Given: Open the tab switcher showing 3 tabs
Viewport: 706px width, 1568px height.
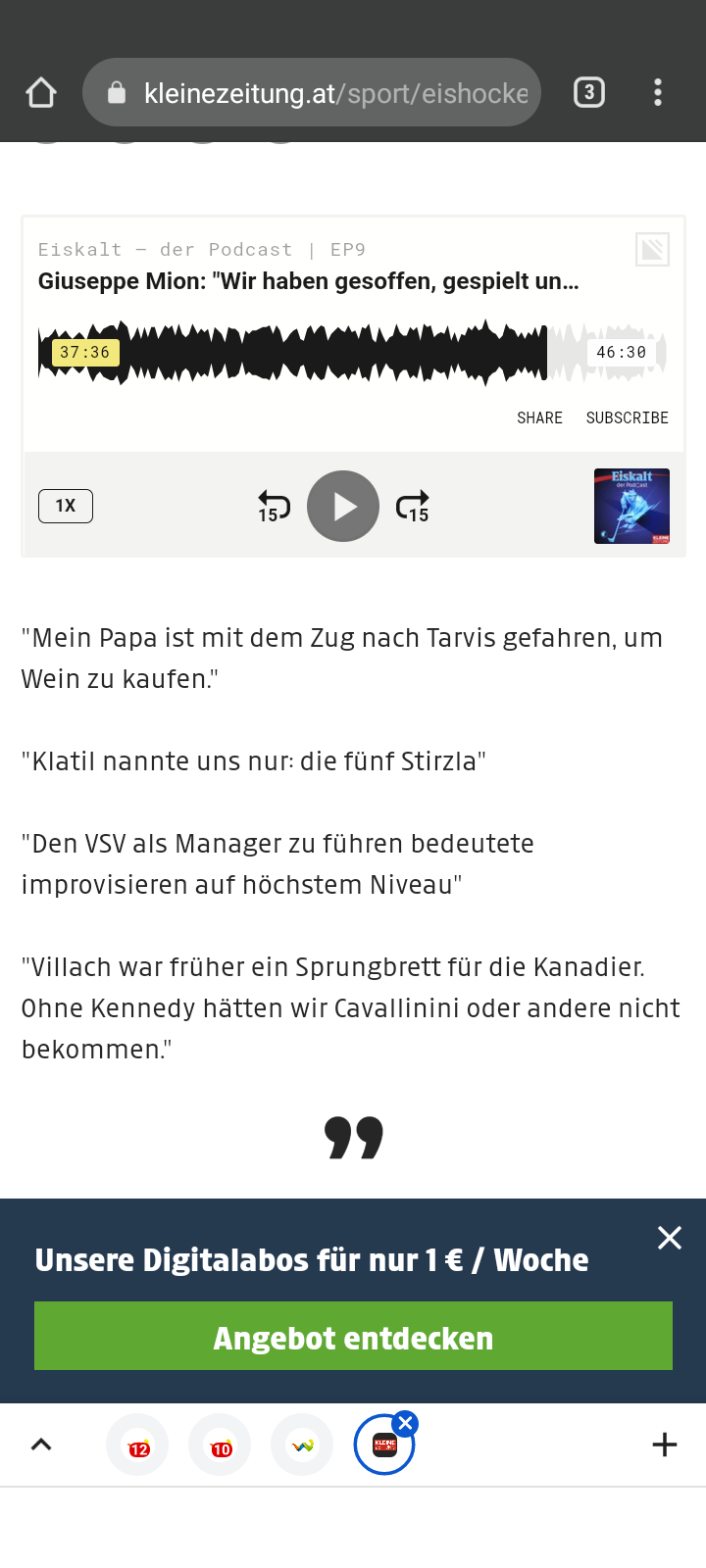Looking at the screenshot, I should [588, 93].
